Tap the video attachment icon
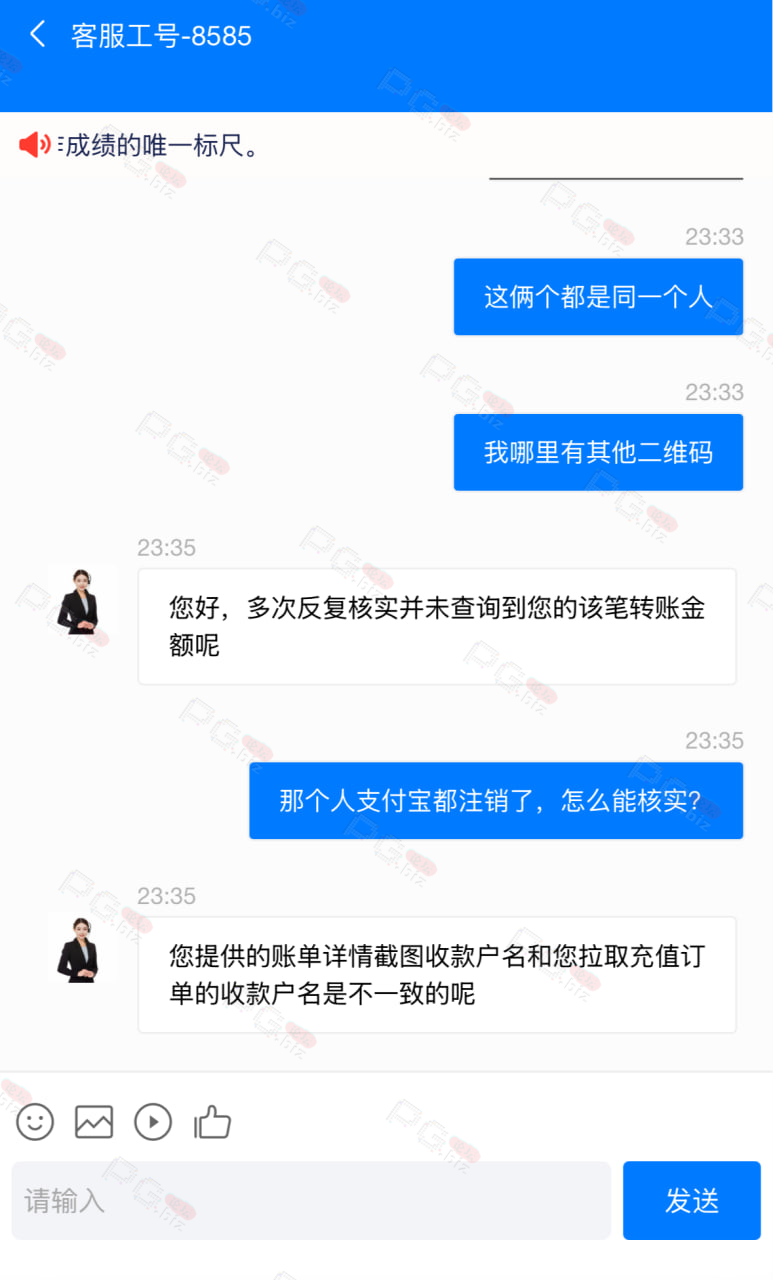 coord(153,1121)
